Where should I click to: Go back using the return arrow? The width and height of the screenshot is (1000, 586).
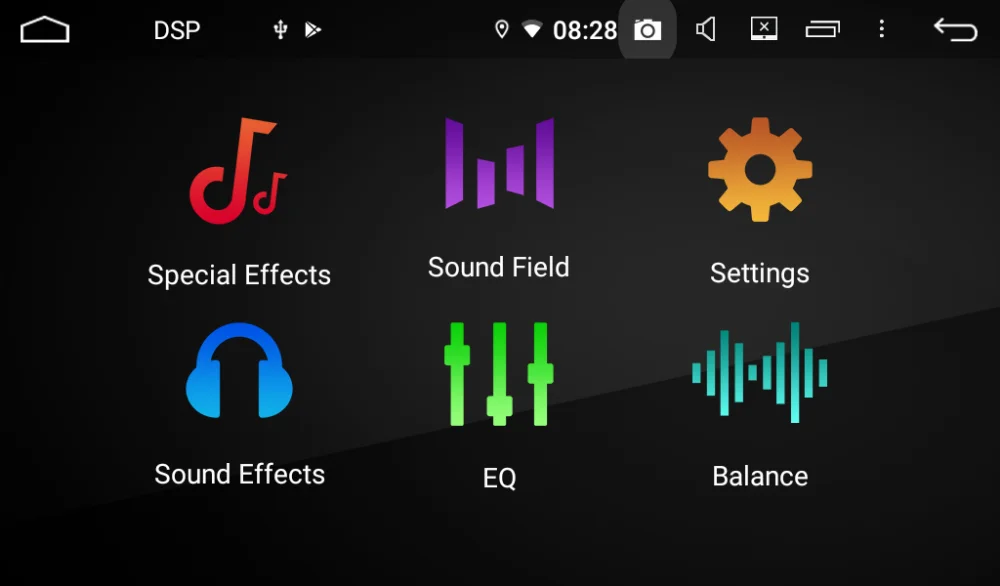click(x=955, y=30)
